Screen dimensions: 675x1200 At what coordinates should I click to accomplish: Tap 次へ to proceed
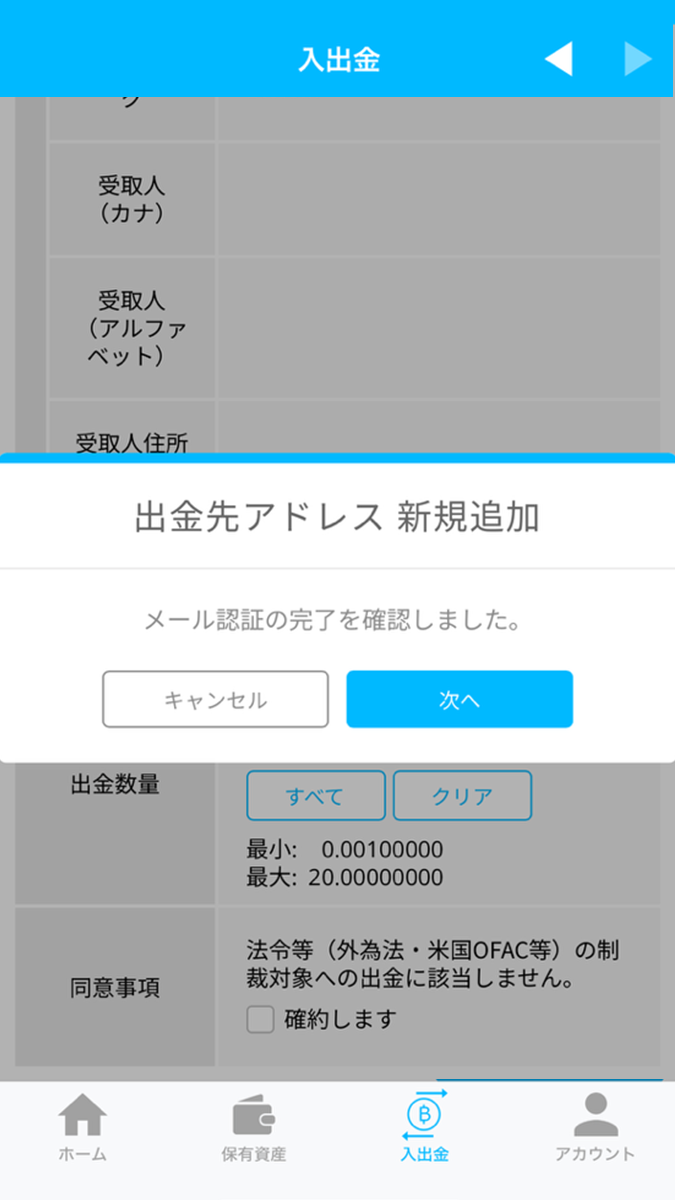click(459, 699)
